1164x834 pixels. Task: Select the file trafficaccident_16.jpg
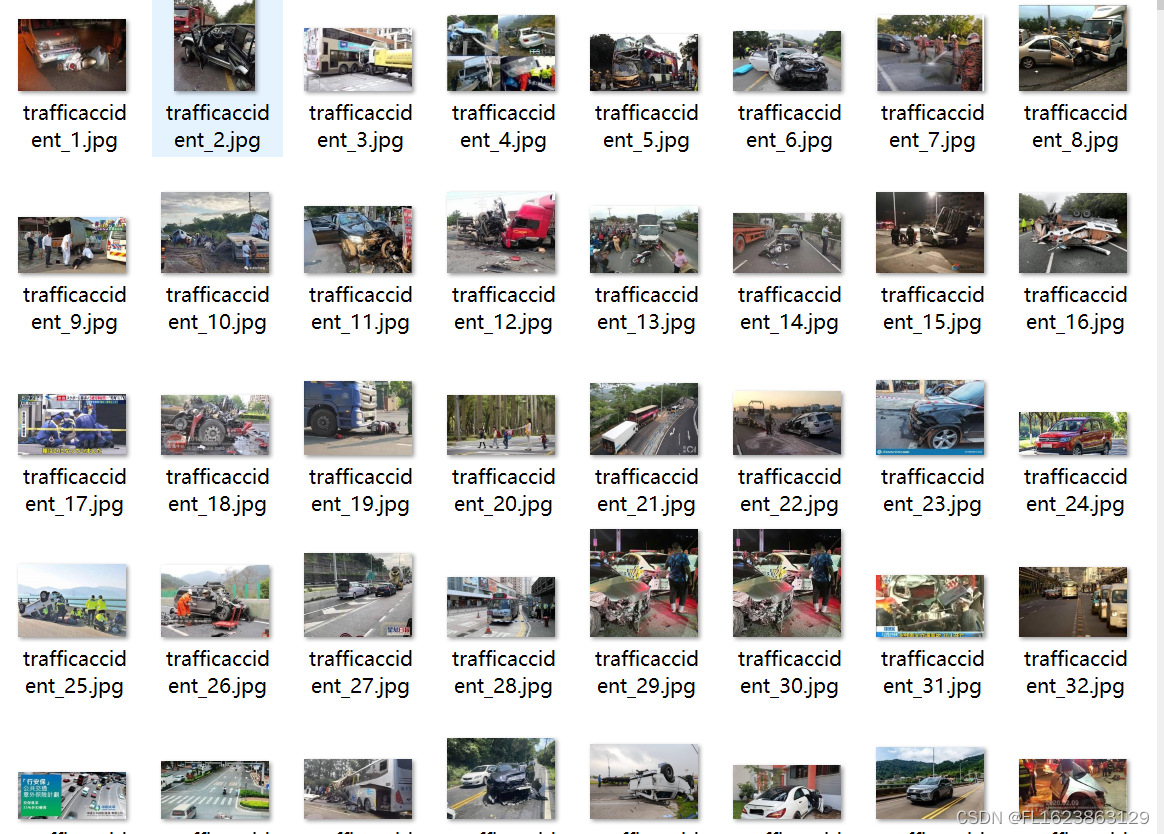pos(1072,234)
